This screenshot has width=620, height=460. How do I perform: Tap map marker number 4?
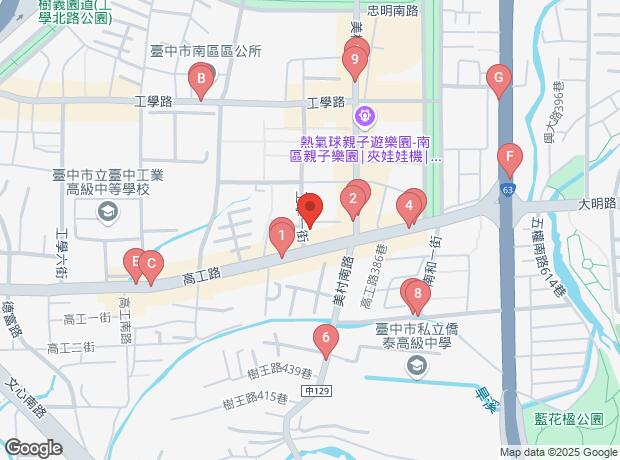tap(407, 208)
